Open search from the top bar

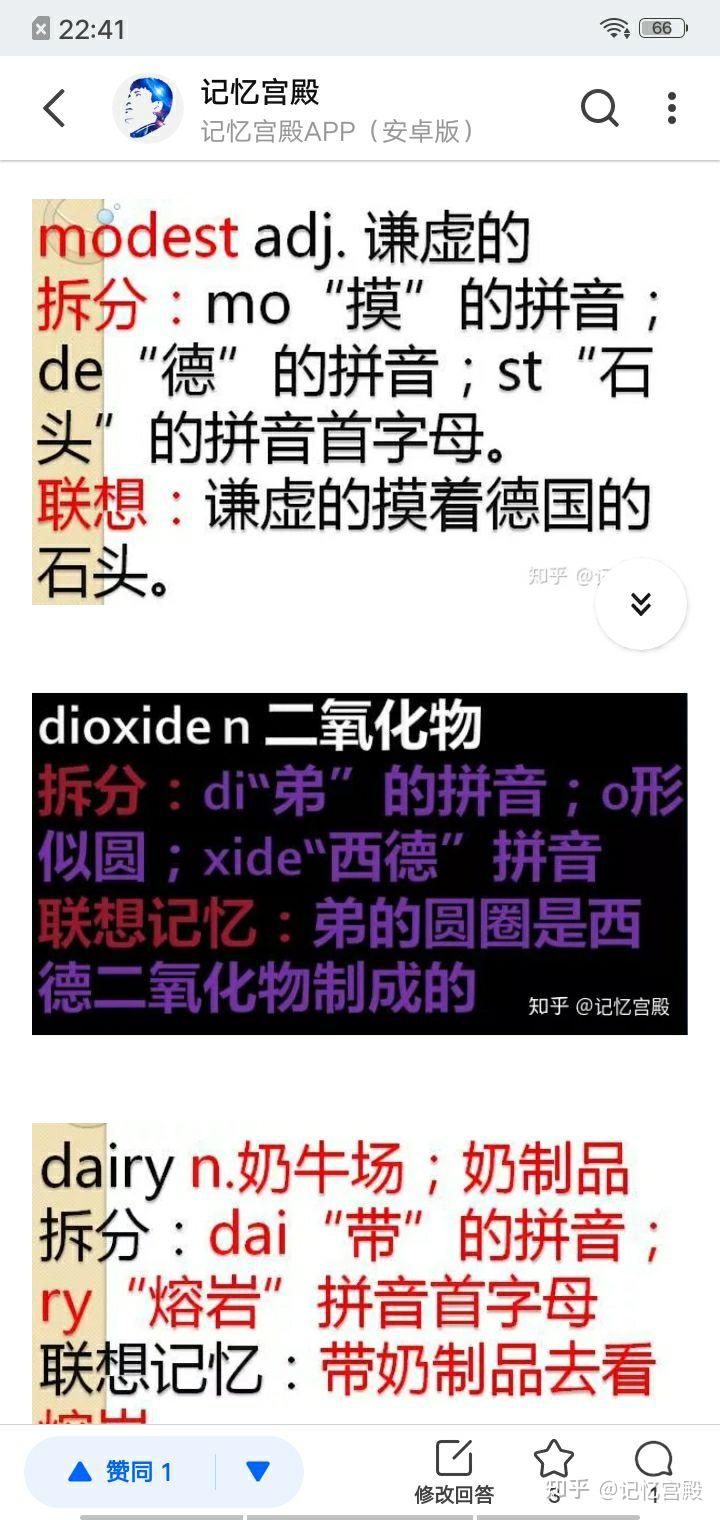tap(599, 108)
